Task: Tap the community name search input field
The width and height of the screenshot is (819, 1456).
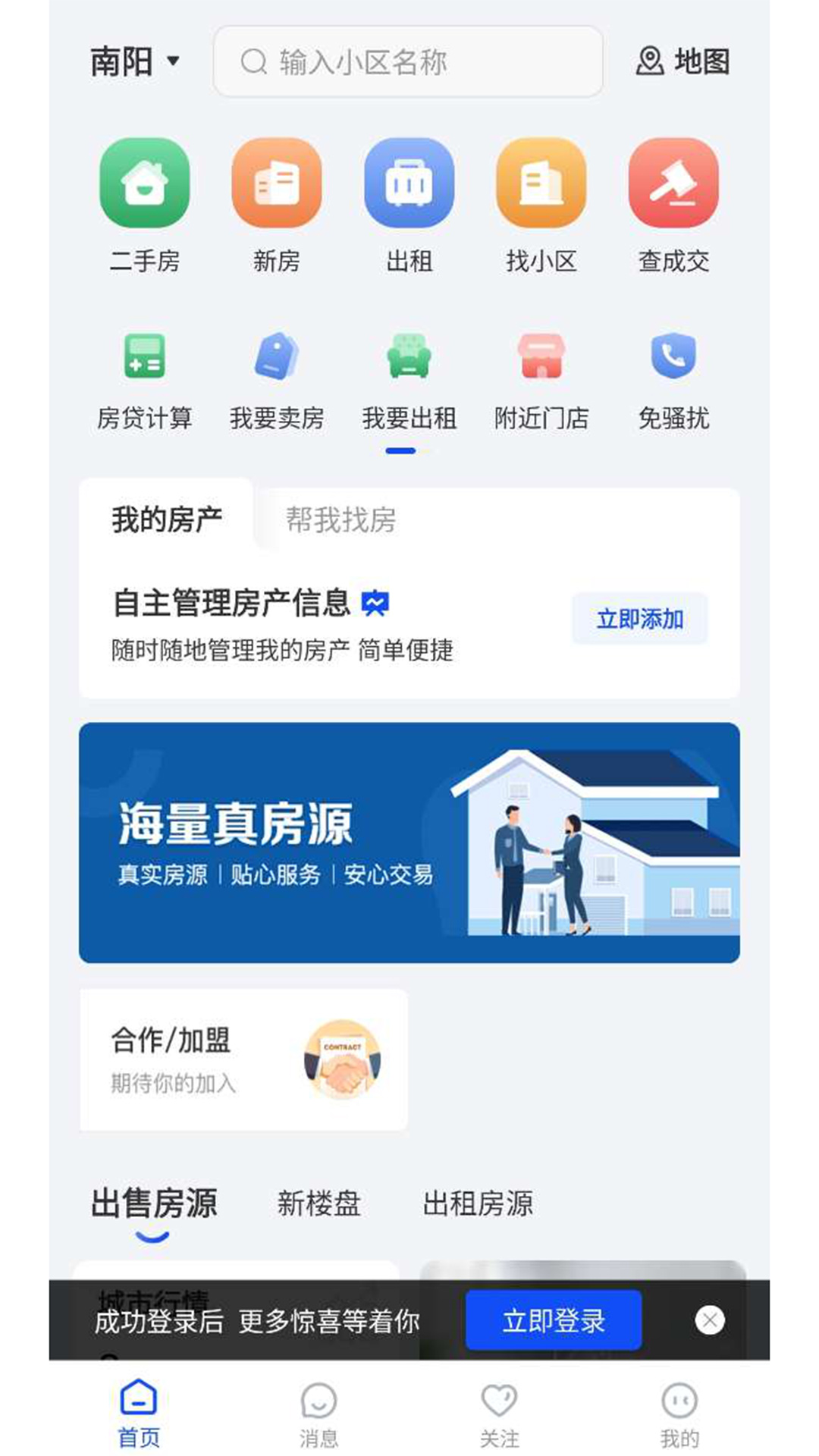Action: [408, 62]
